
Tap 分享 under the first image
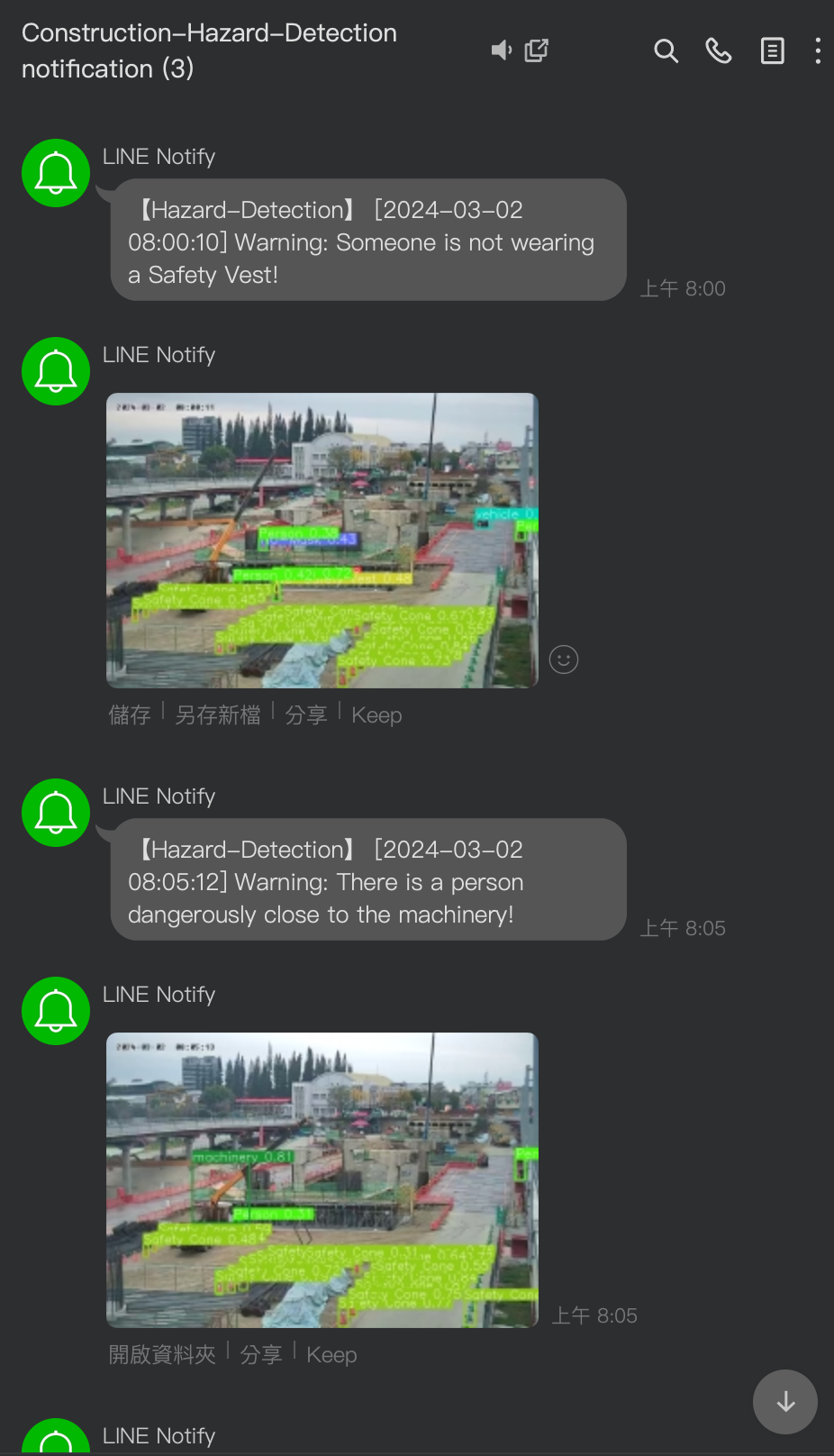click(305, 715)
